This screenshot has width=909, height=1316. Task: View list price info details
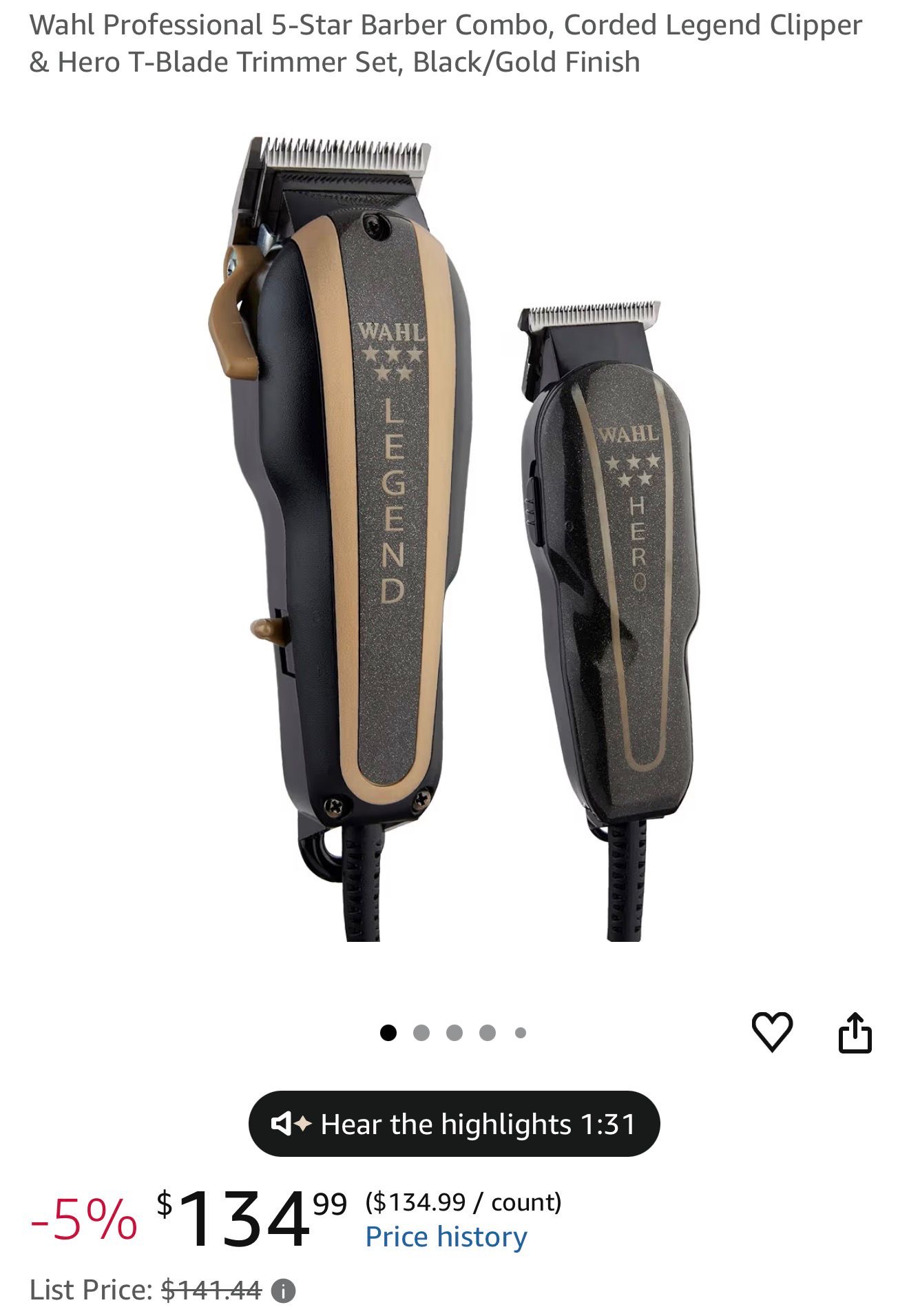283,1290
